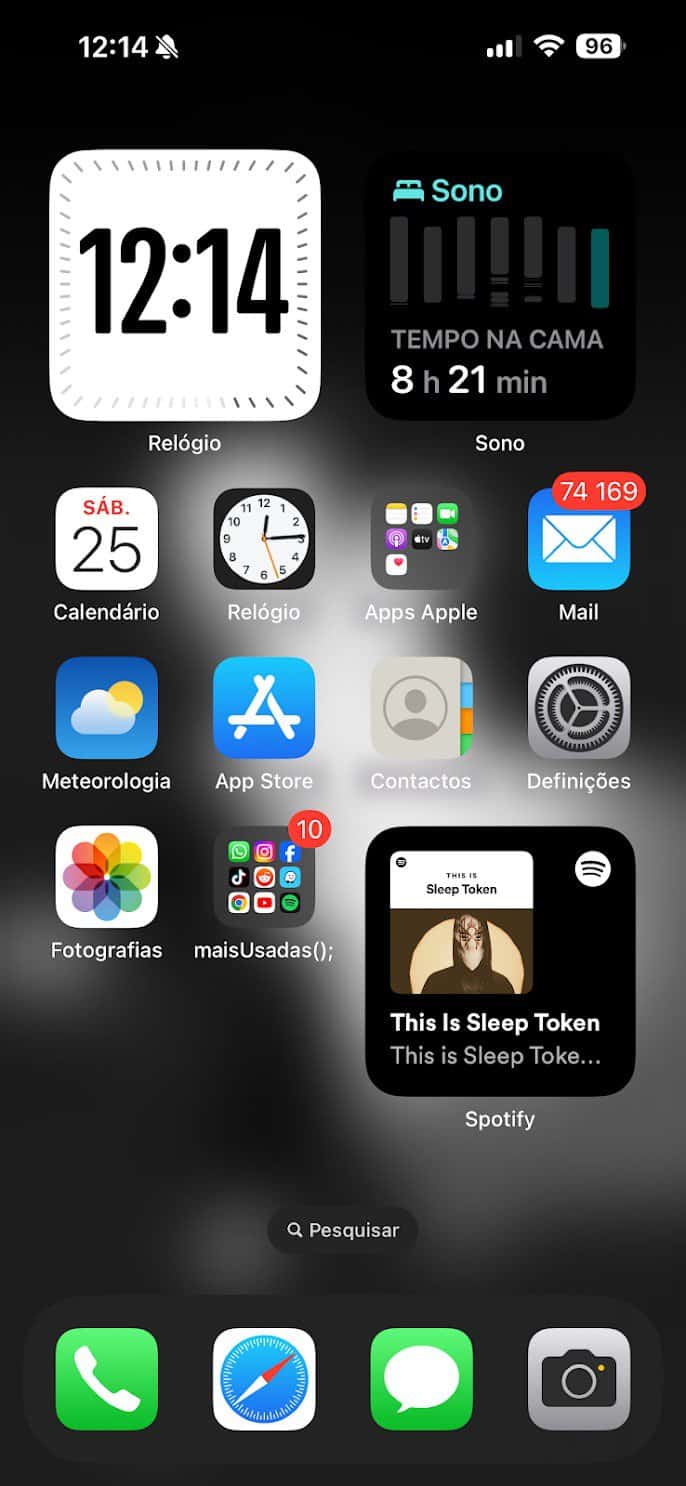Open the Sono sleep widget
Screen dimensions: 686x1486
500,285
